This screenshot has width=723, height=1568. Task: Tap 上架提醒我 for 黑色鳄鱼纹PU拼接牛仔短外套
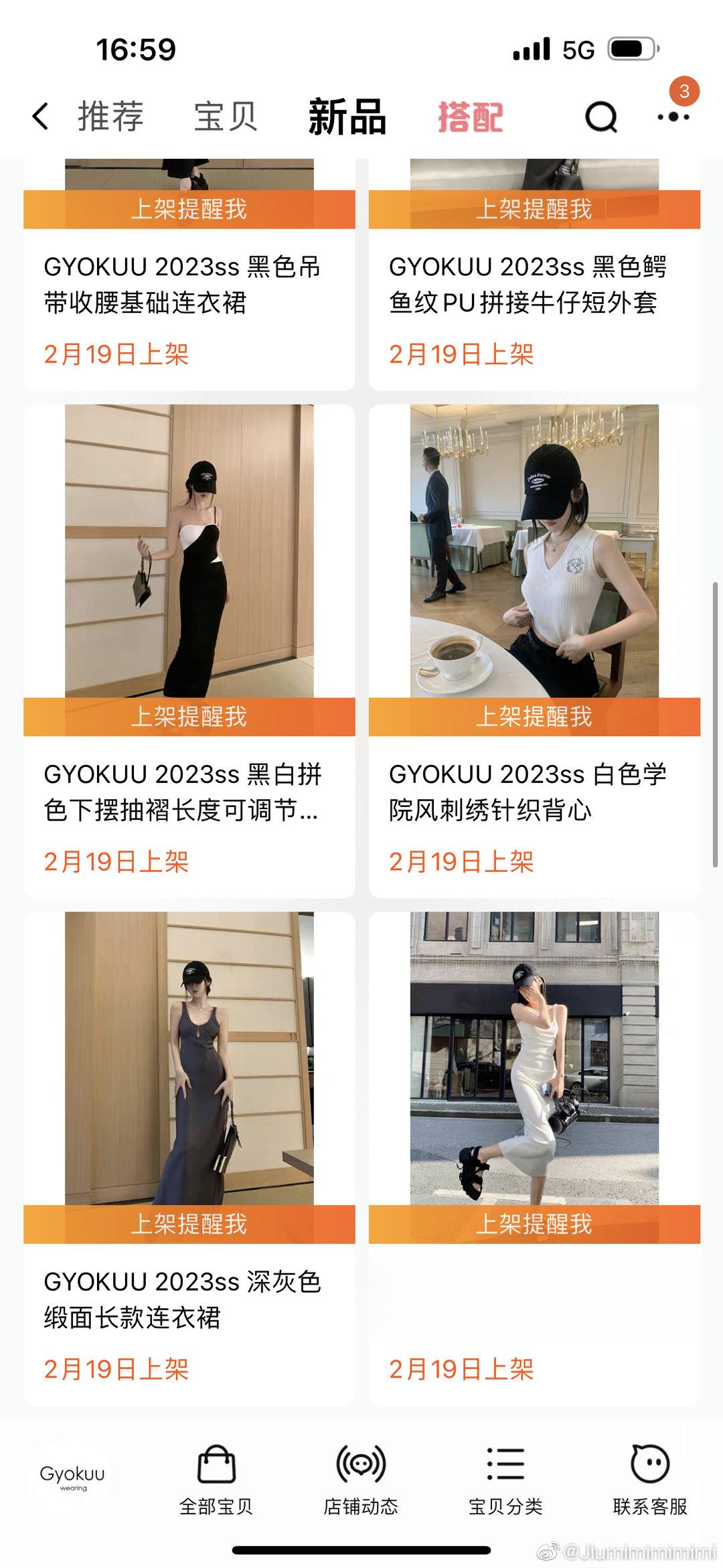(x=534, y=210)
